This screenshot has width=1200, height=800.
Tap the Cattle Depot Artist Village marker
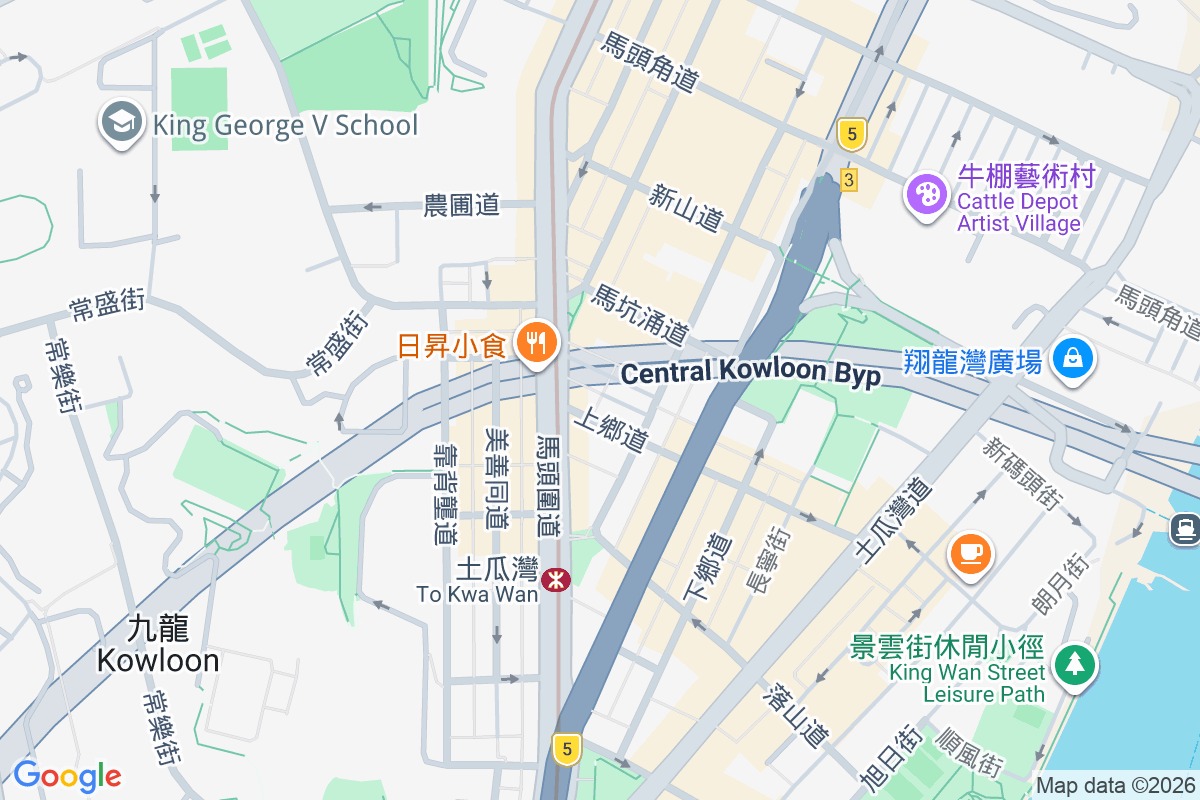(x=927, y=193)
